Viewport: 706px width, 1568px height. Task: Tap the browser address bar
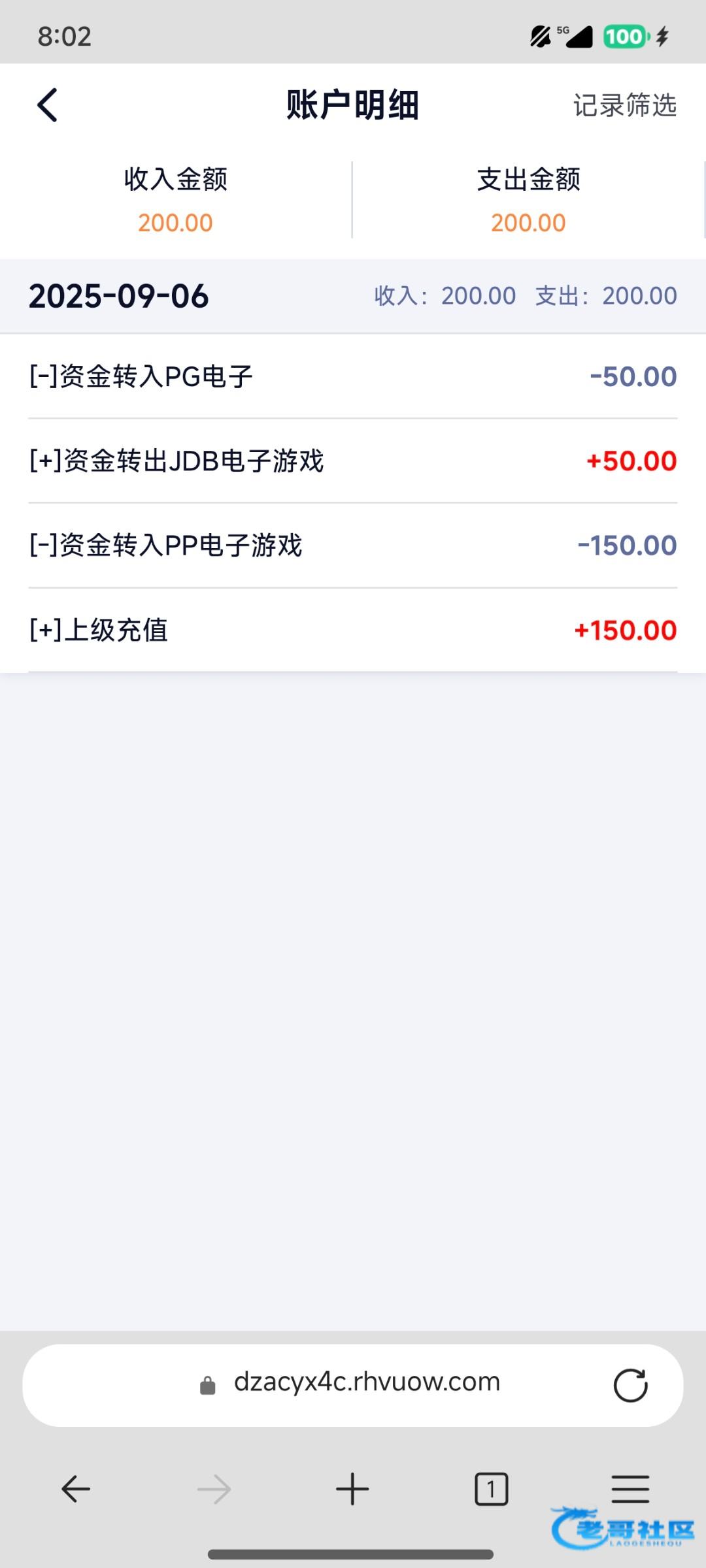(353, 1385)
